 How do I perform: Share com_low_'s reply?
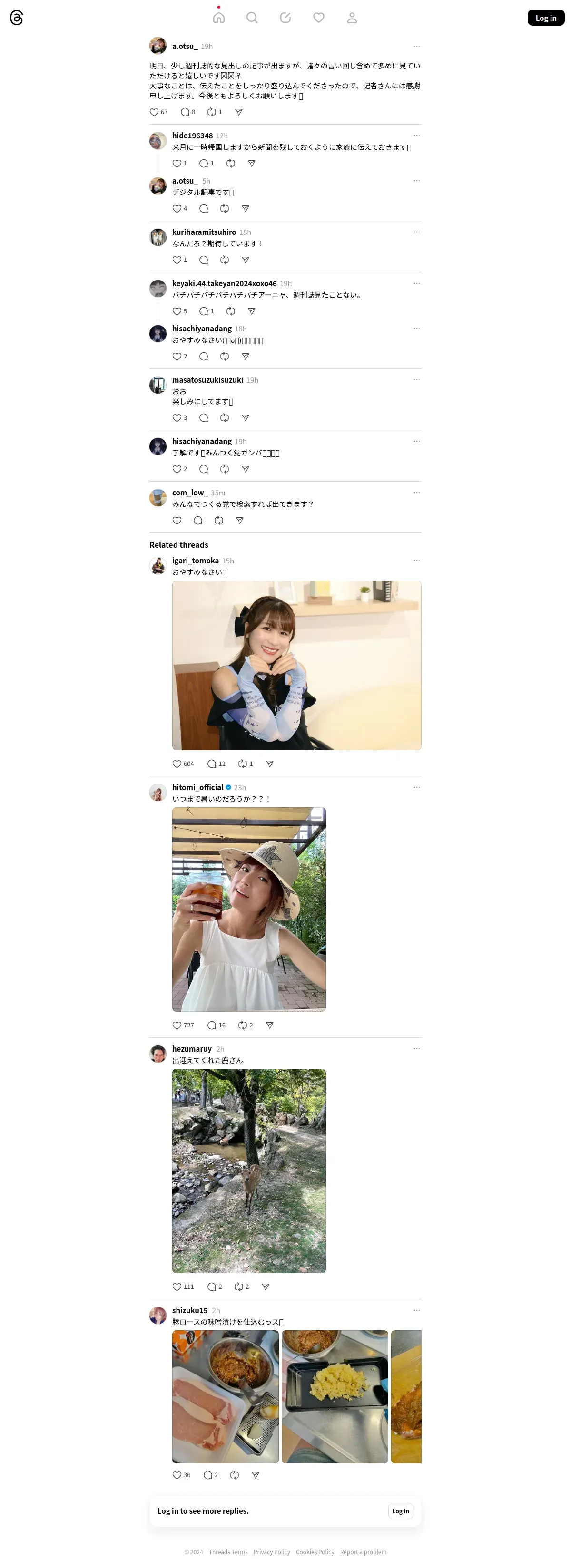coord(239,521)
